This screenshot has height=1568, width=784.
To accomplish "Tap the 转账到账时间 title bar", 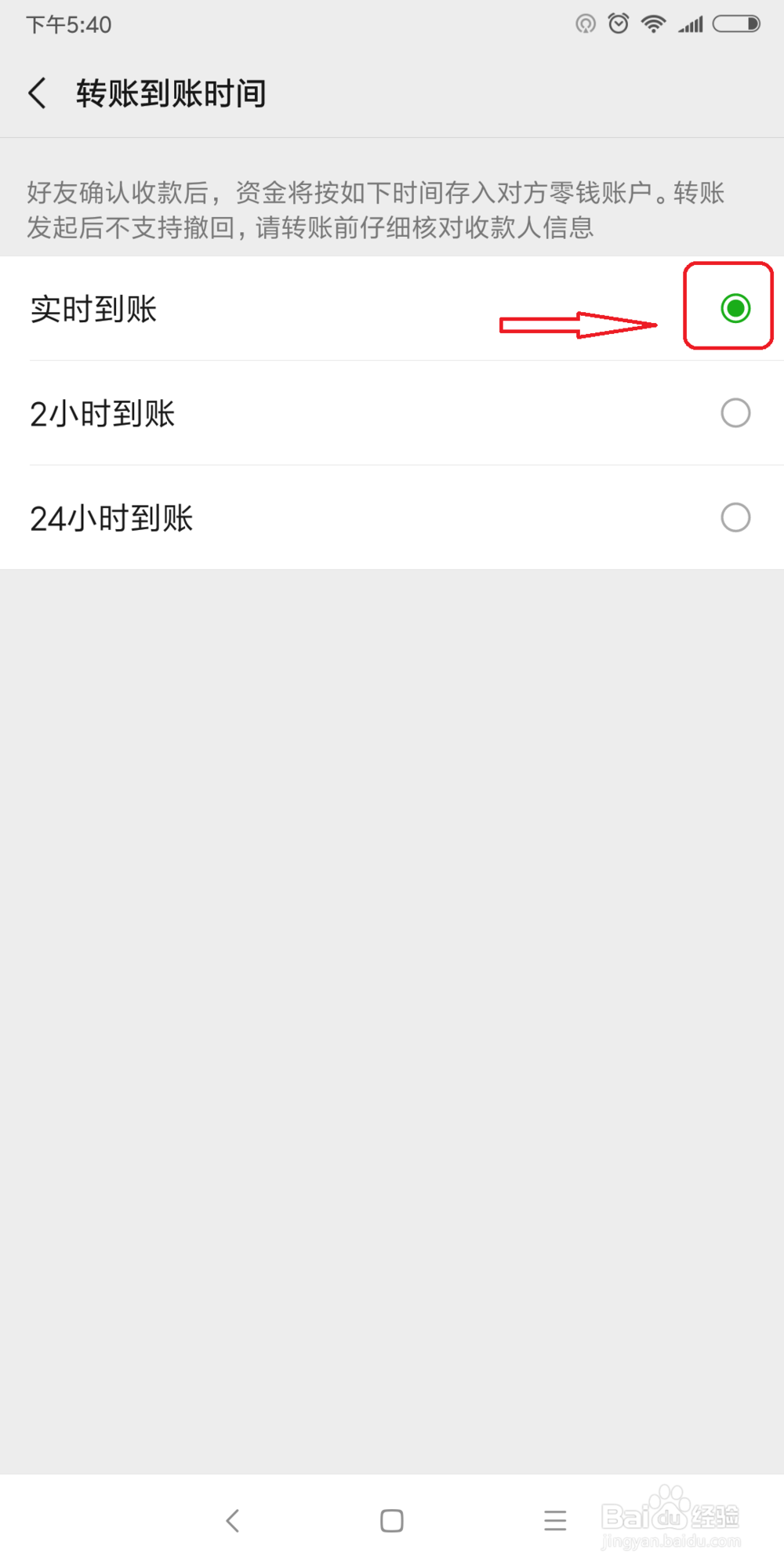I will (x=171, y=92).
